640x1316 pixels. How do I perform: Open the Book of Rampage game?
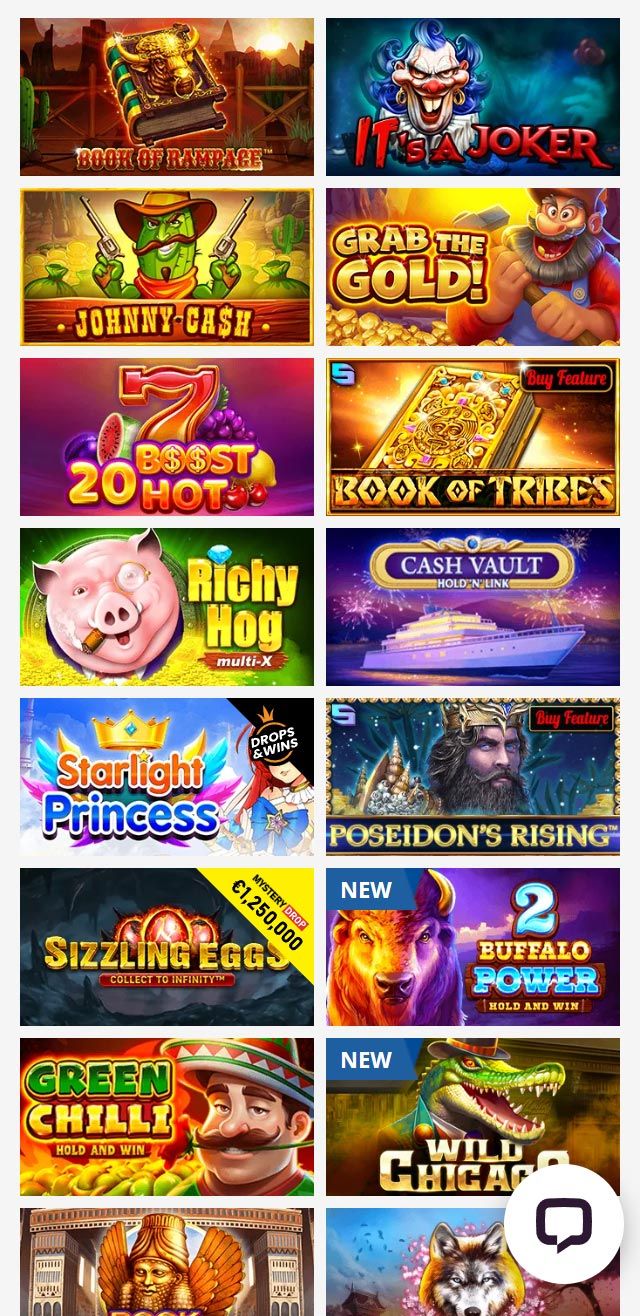click(166, 97)
